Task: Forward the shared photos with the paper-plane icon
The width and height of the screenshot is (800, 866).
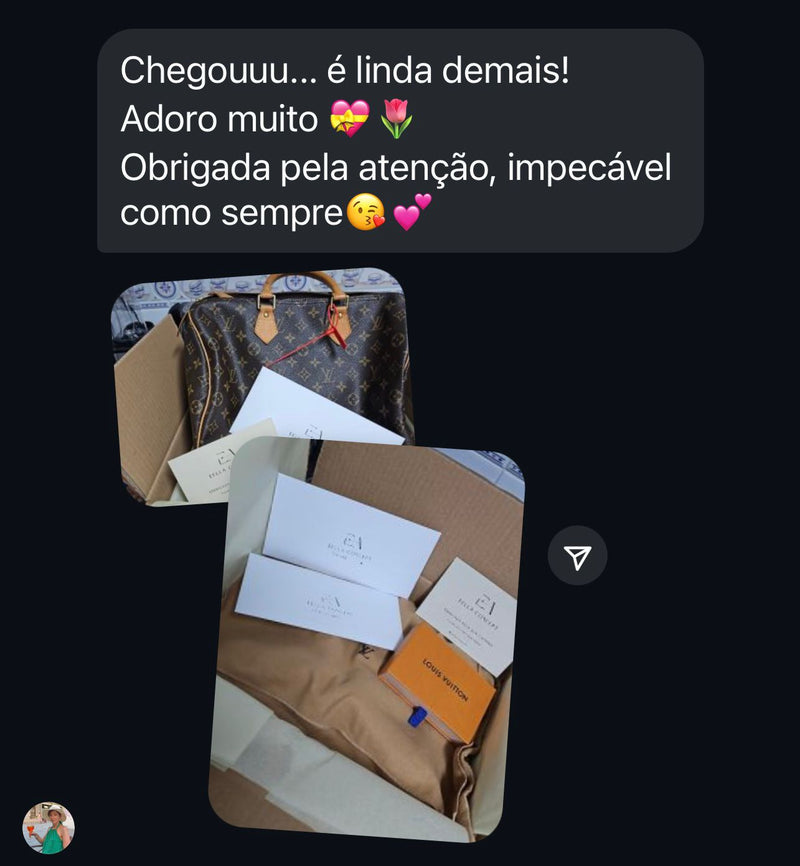Action: [577, 556]
